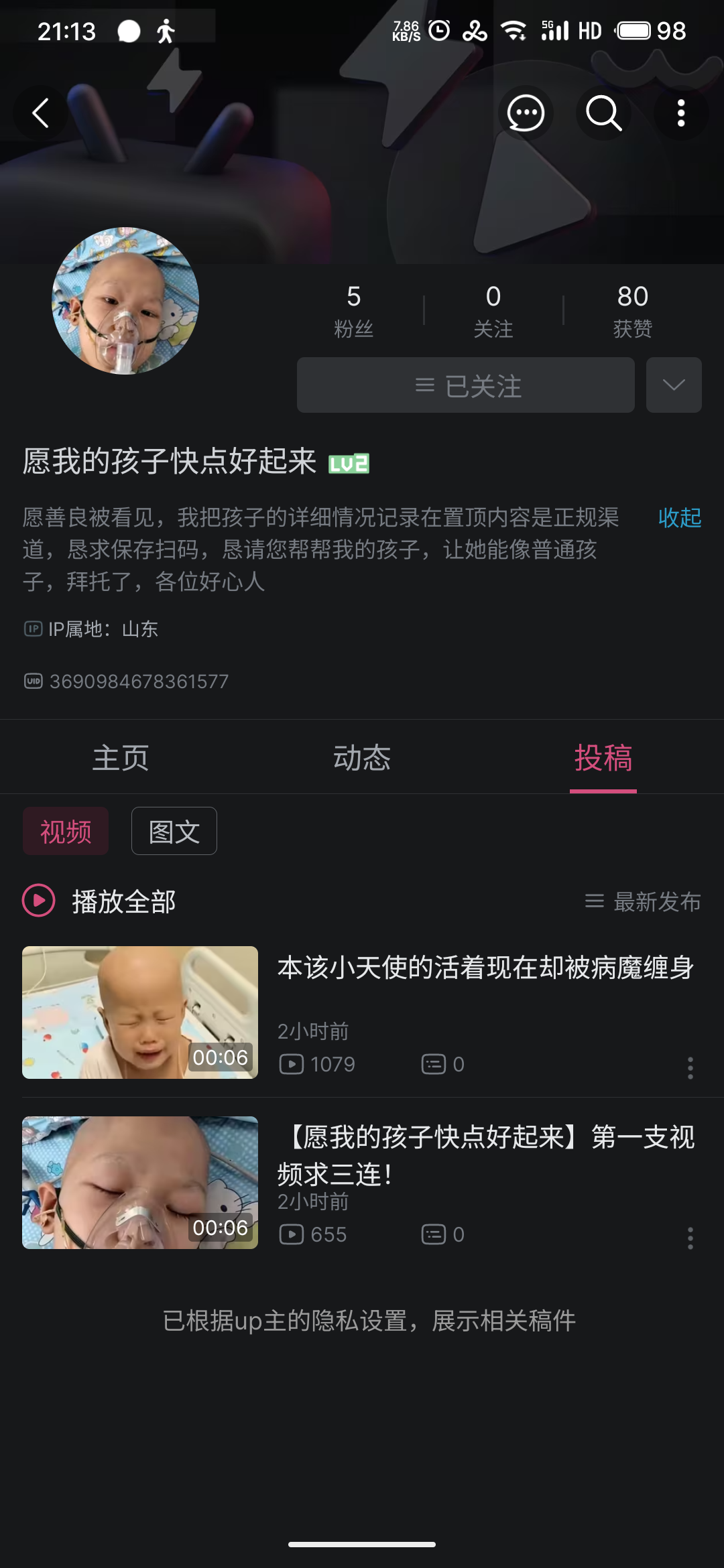Open the private message chat icon
Viewport: 724px width, 1568px height.
coord(526,113)
